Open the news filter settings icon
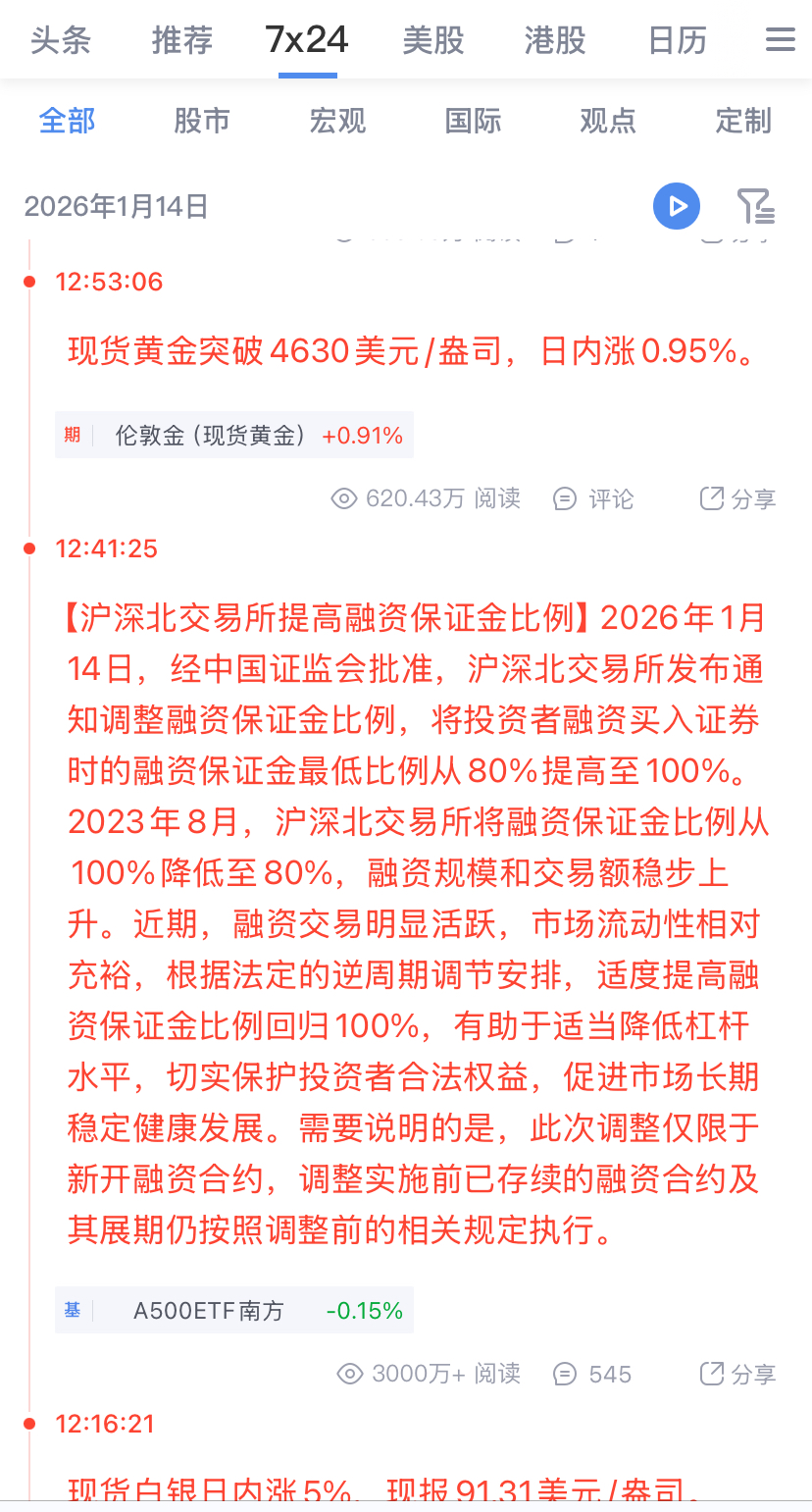The width and height of the screenshot is (812, 1512). coord(755,206)
